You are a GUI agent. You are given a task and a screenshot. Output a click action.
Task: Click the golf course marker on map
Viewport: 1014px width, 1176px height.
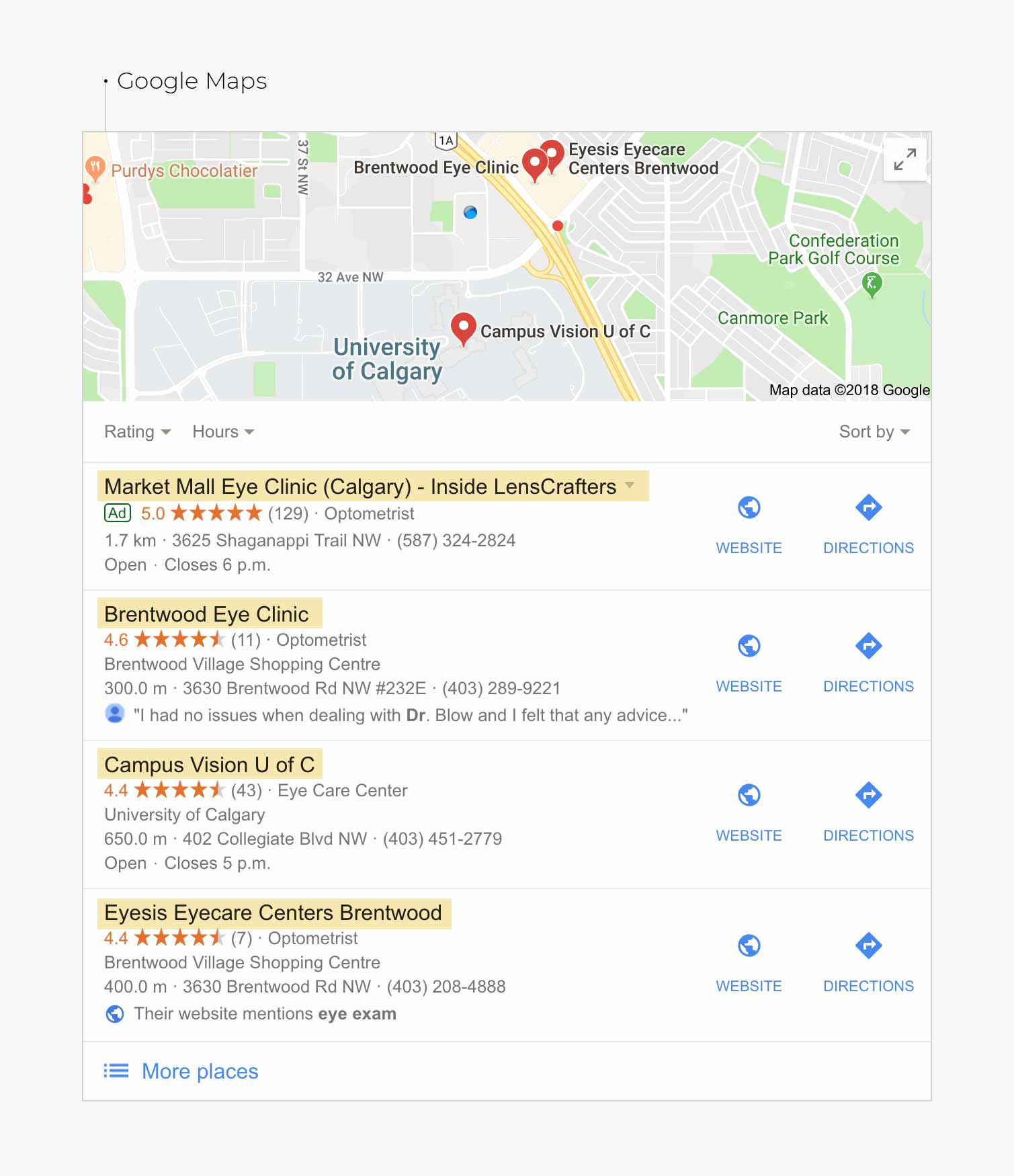coord(871,285)
